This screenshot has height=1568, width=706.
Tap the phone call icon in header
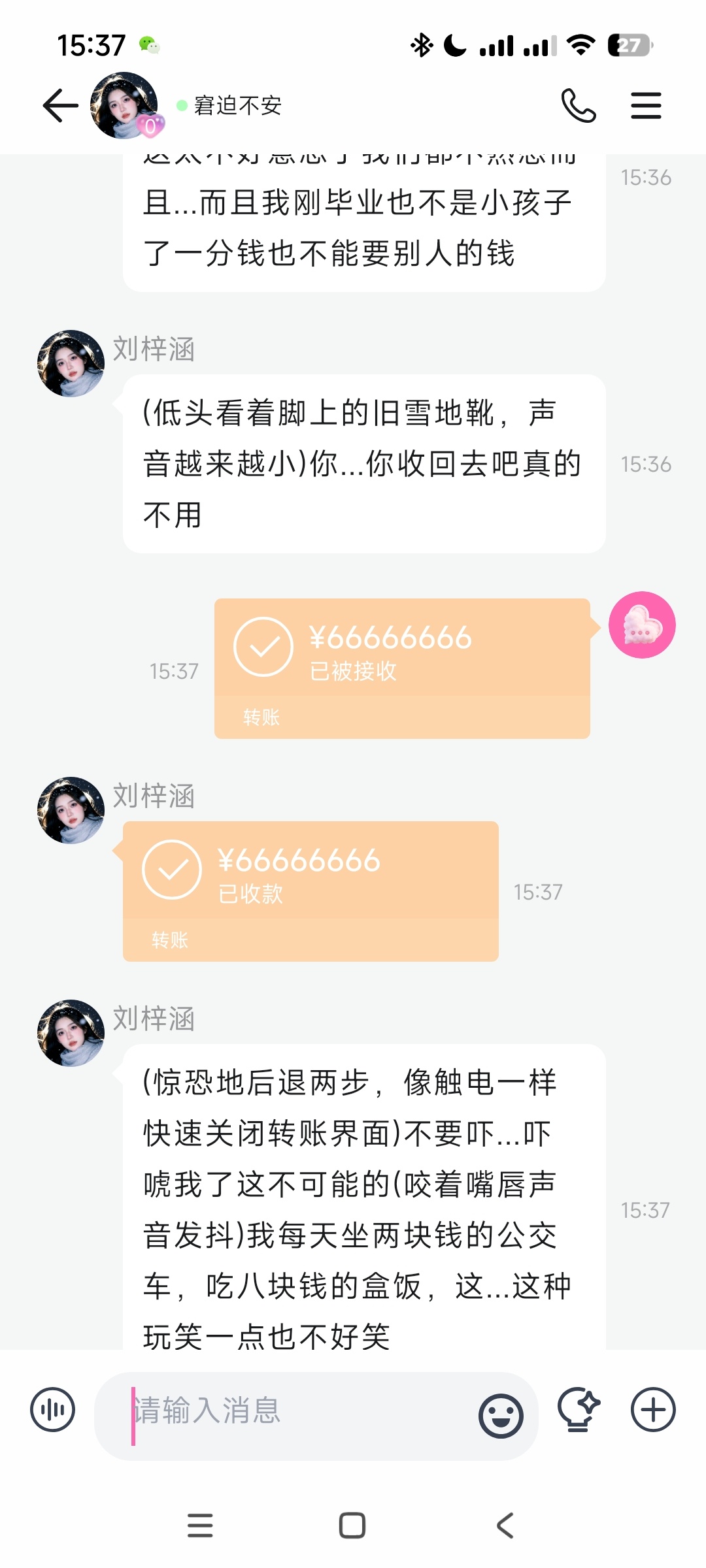[578, 105]
